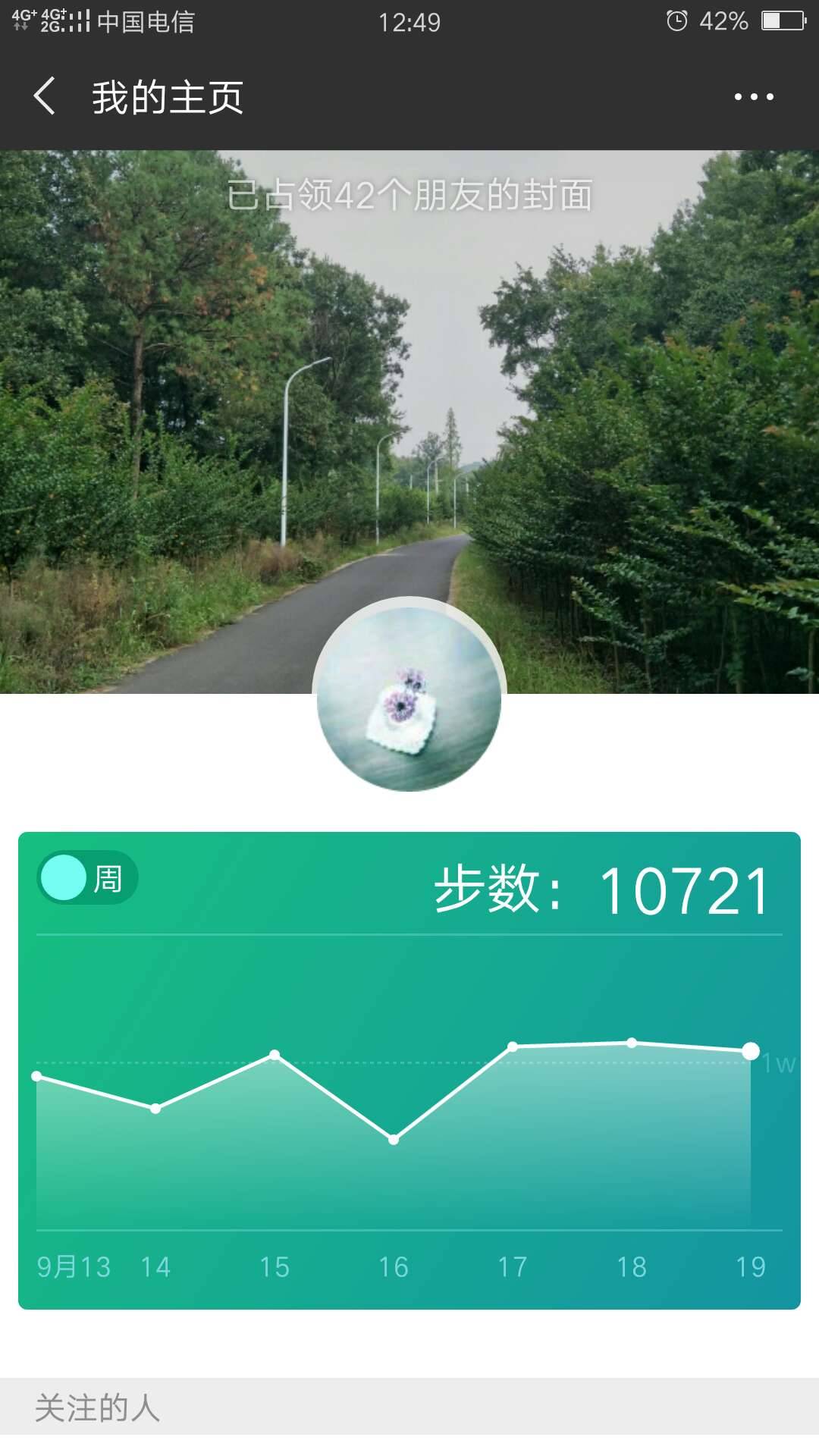Select the 我的主页 title
The width and height of the screenshot is (819, 1456).
coord(167,99)
